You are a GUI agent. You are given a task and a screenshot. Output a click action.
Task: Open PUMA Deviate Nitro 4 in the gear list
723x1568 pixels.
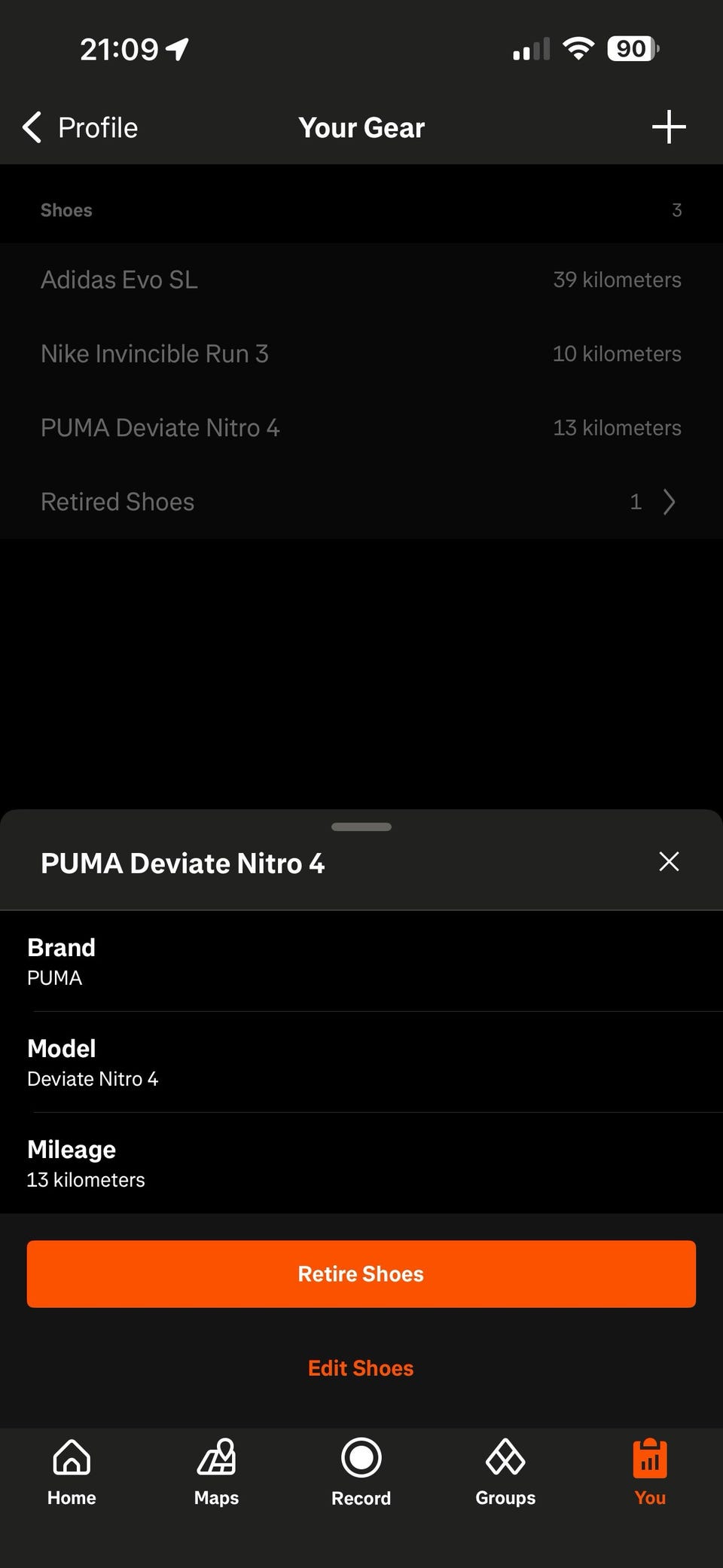(361, 427)
